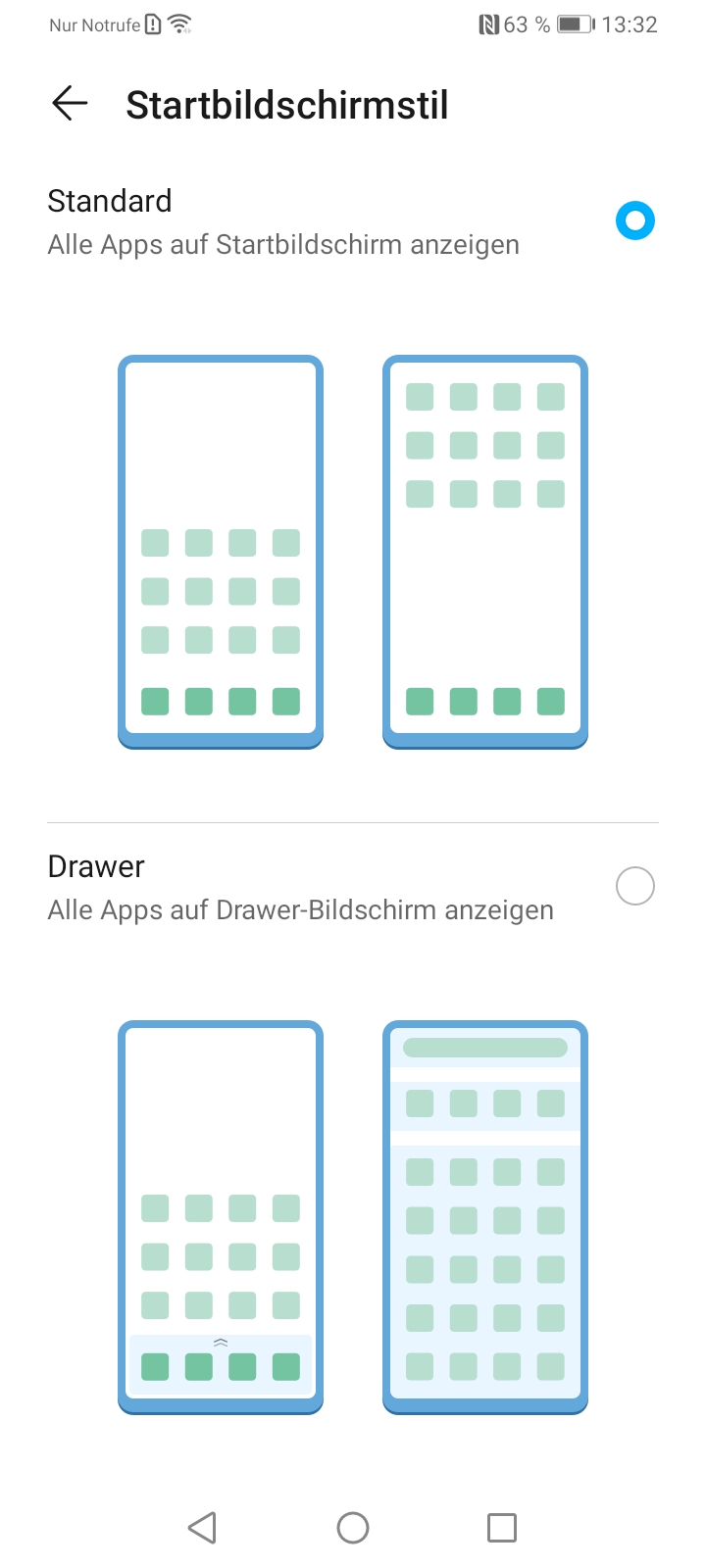This screenshot has width=706, height=1568.
Task: Open recent apps from navigation bar
Action: [x=502, y=1527]
